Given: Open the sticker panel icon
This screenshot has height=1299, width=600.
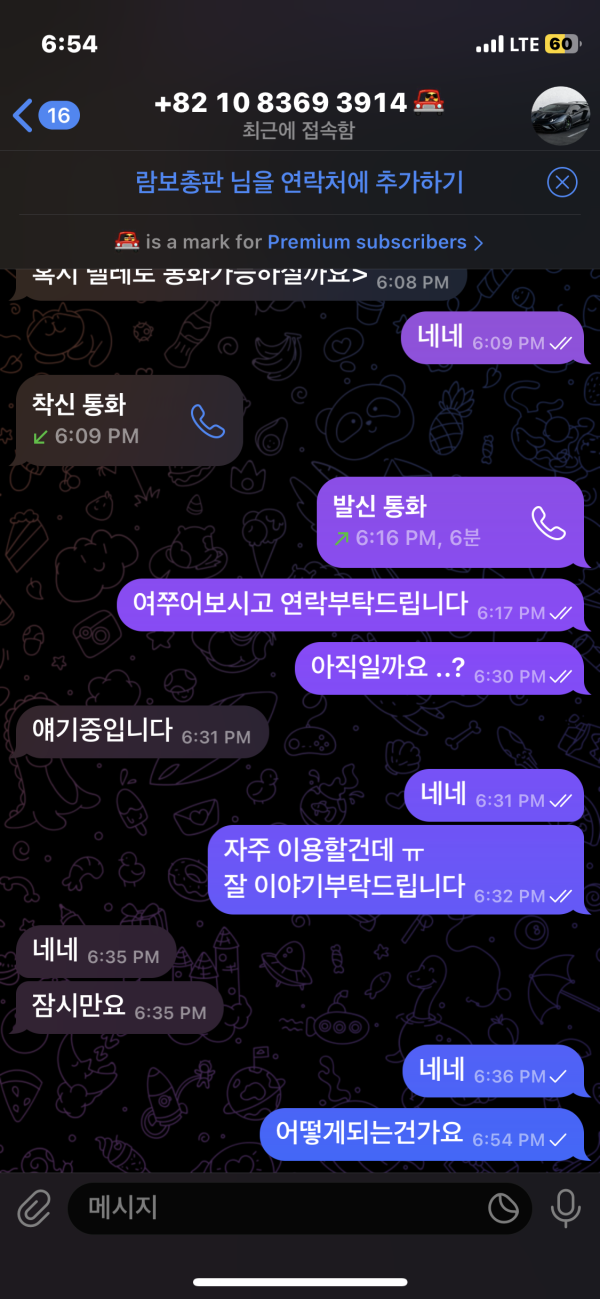Looking at the screenshot, I should coord(503,1209).
